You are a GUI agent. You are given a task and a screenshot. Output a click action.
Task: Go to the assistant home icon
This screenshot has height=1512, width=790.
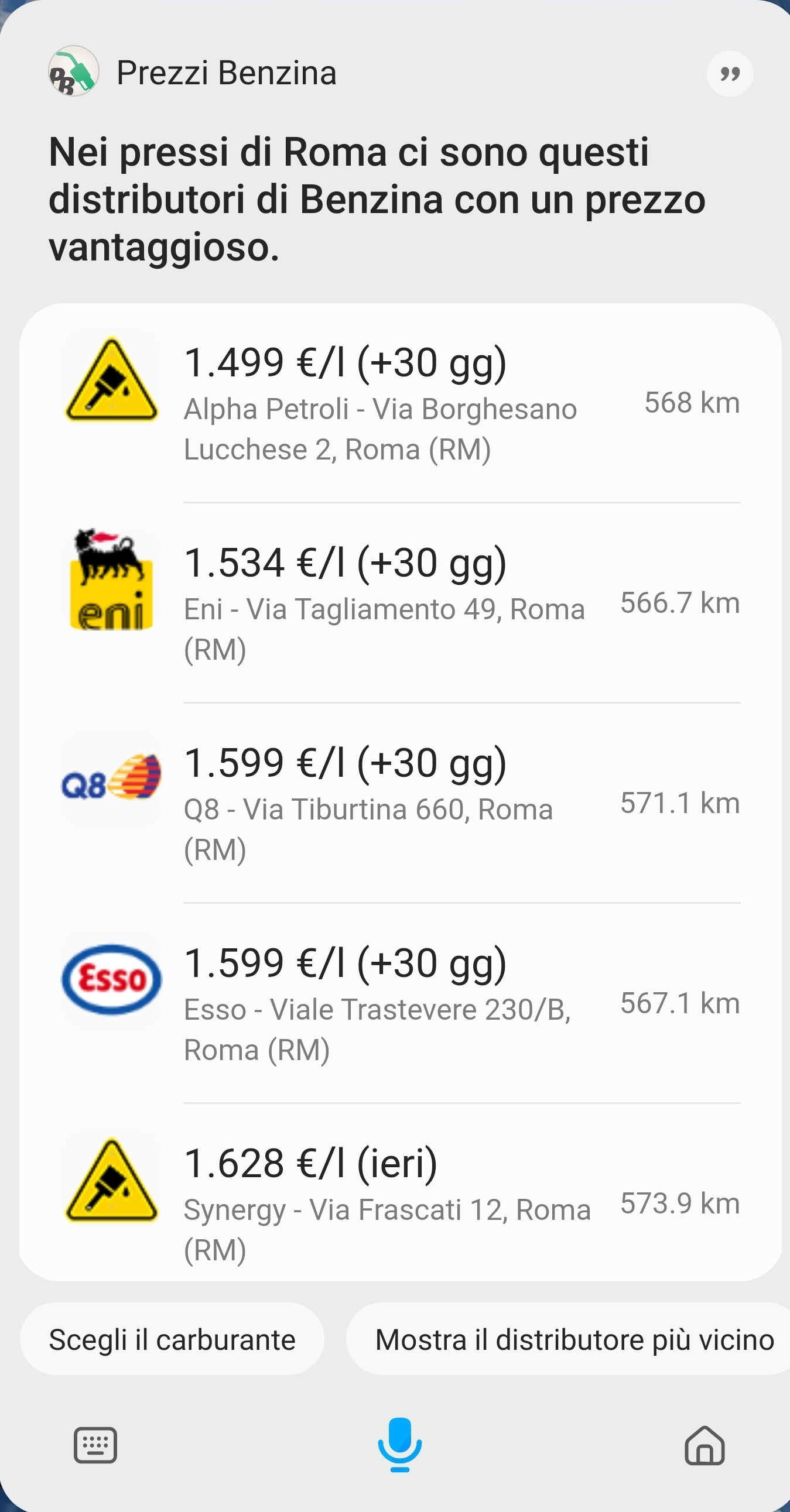[x=705, y=1445]
